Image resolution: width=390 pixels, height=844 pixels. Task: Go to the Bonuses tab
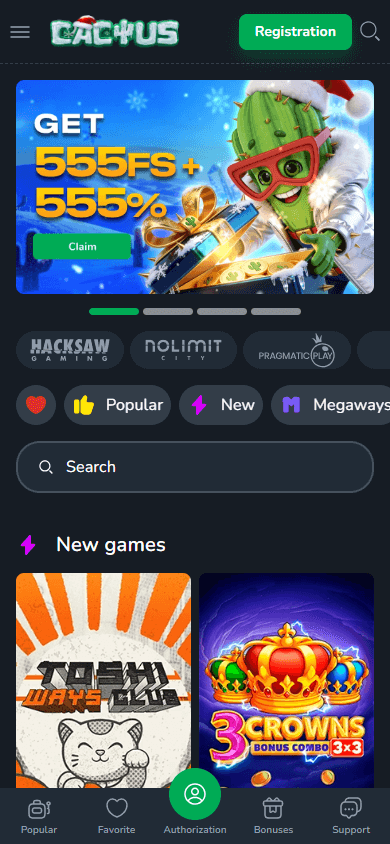(273, 817)
